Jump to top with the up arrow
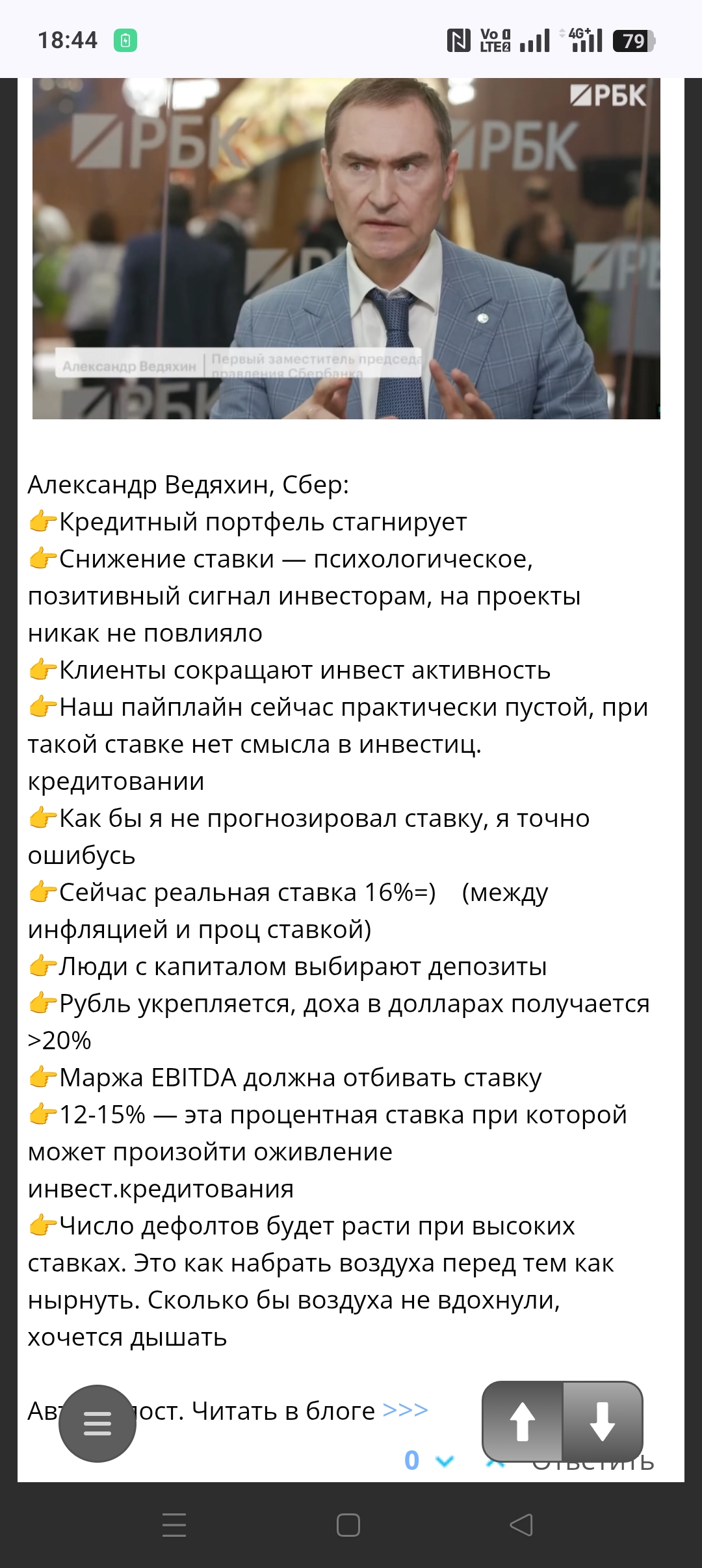Viewport: 702px width, 1568px height. click(x=523, y=1421)
